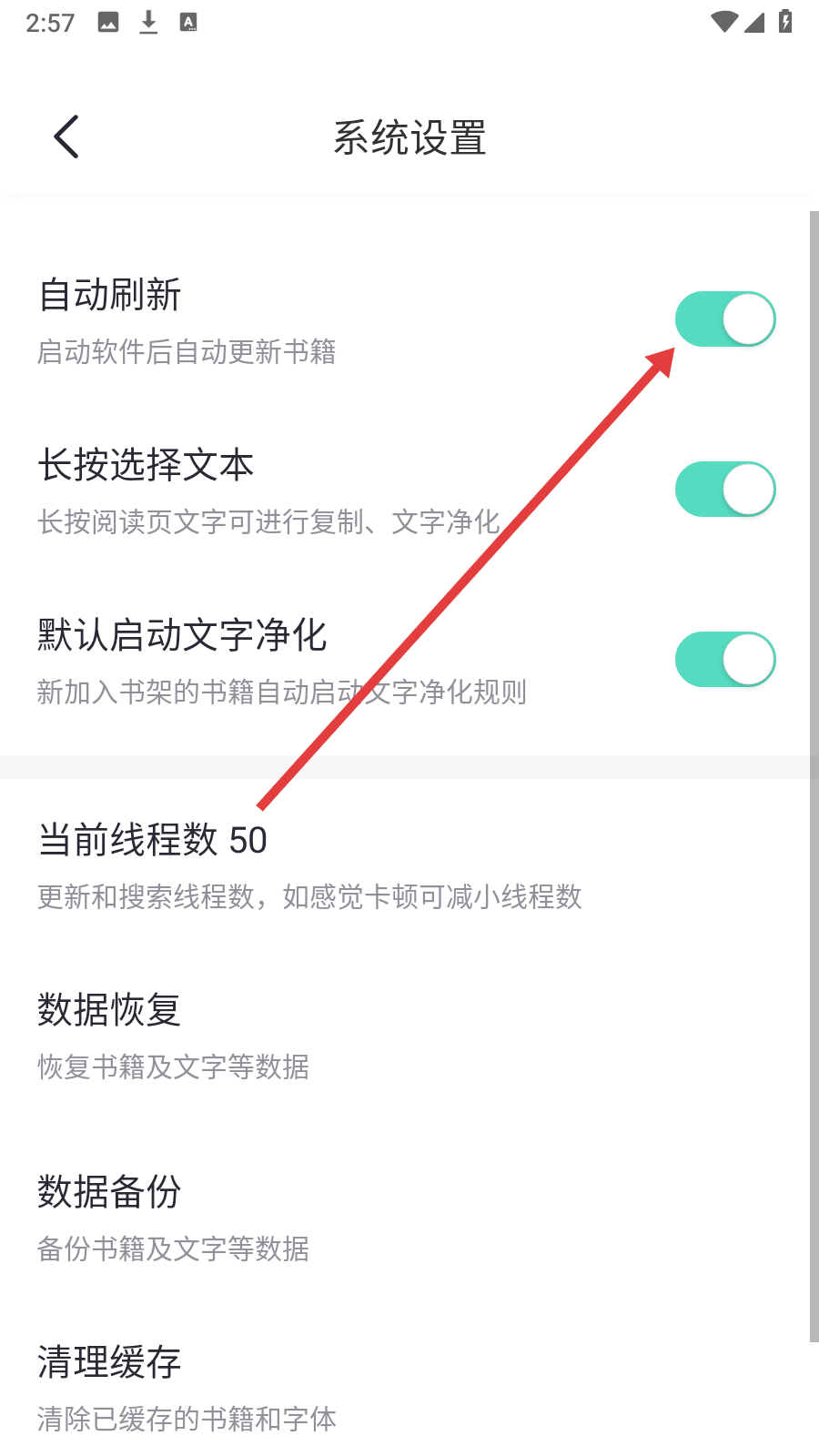Toggle the 自动刷新 switch
This screenshot has width=819, height=1456.
[725, 319]
